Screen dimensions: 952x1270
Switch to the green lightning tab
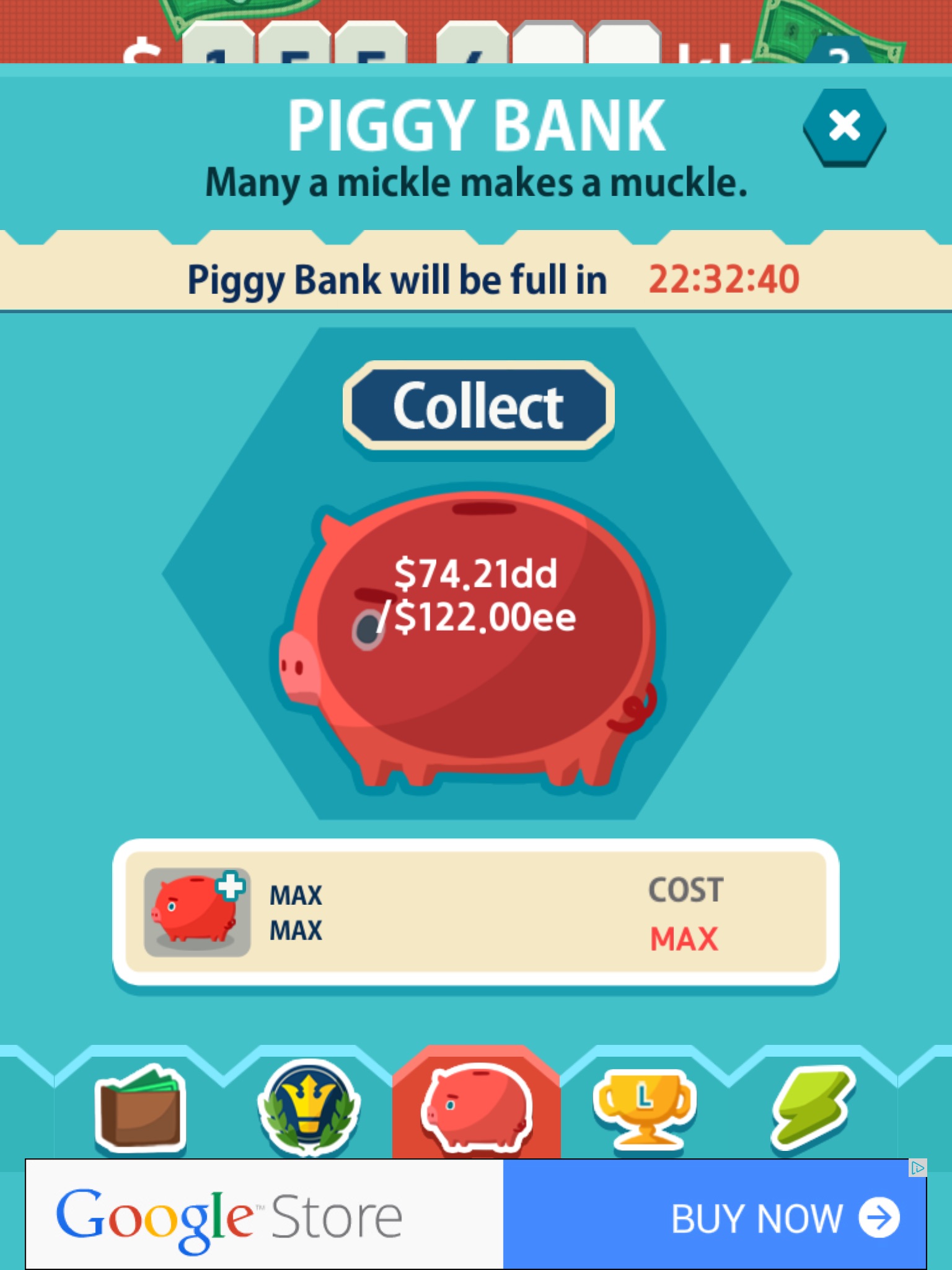(811, 1107)
